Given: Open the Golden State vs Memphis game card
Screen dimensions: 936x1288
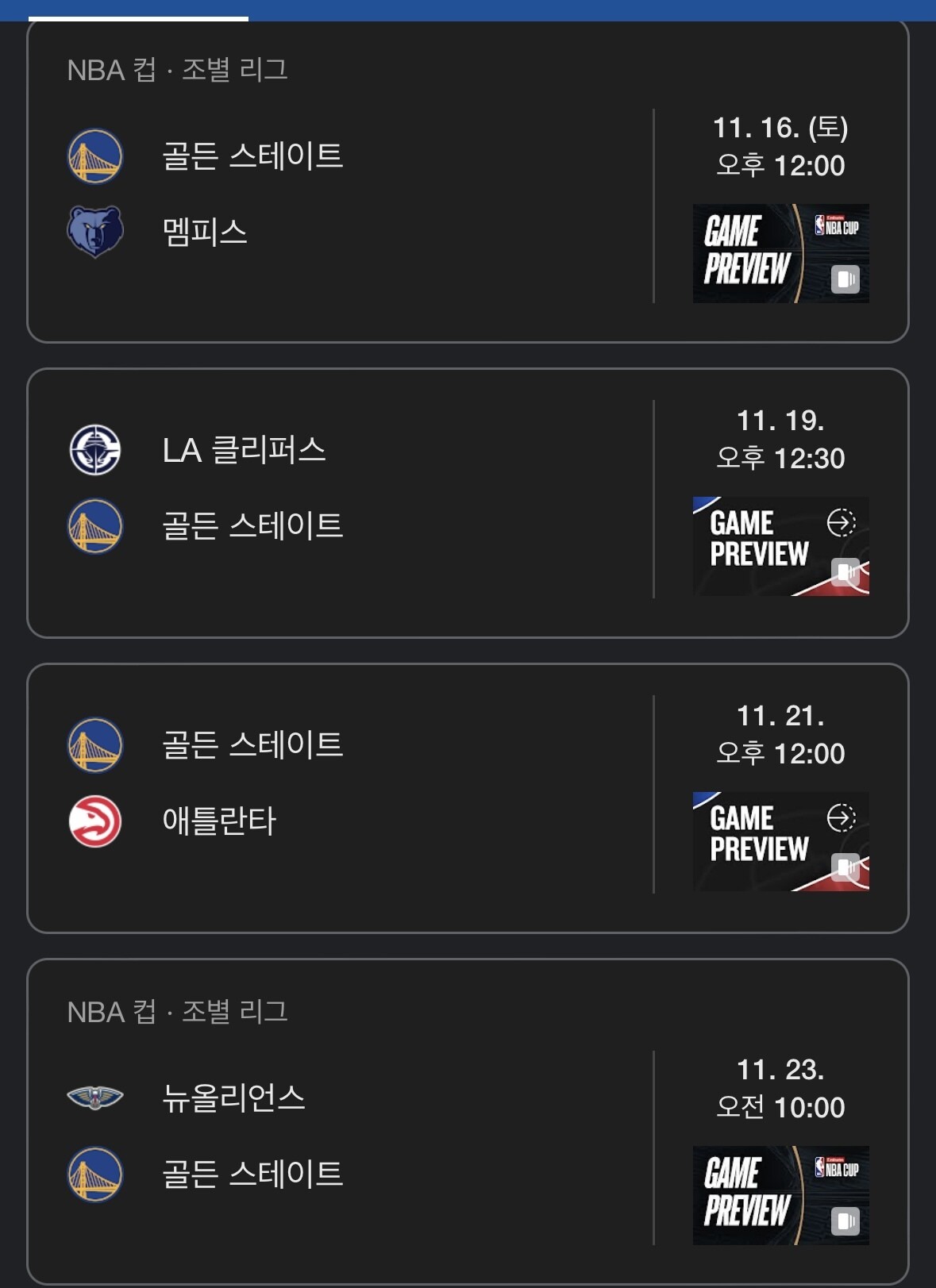Looking at the screenshot, I should (x=341, y=194).
